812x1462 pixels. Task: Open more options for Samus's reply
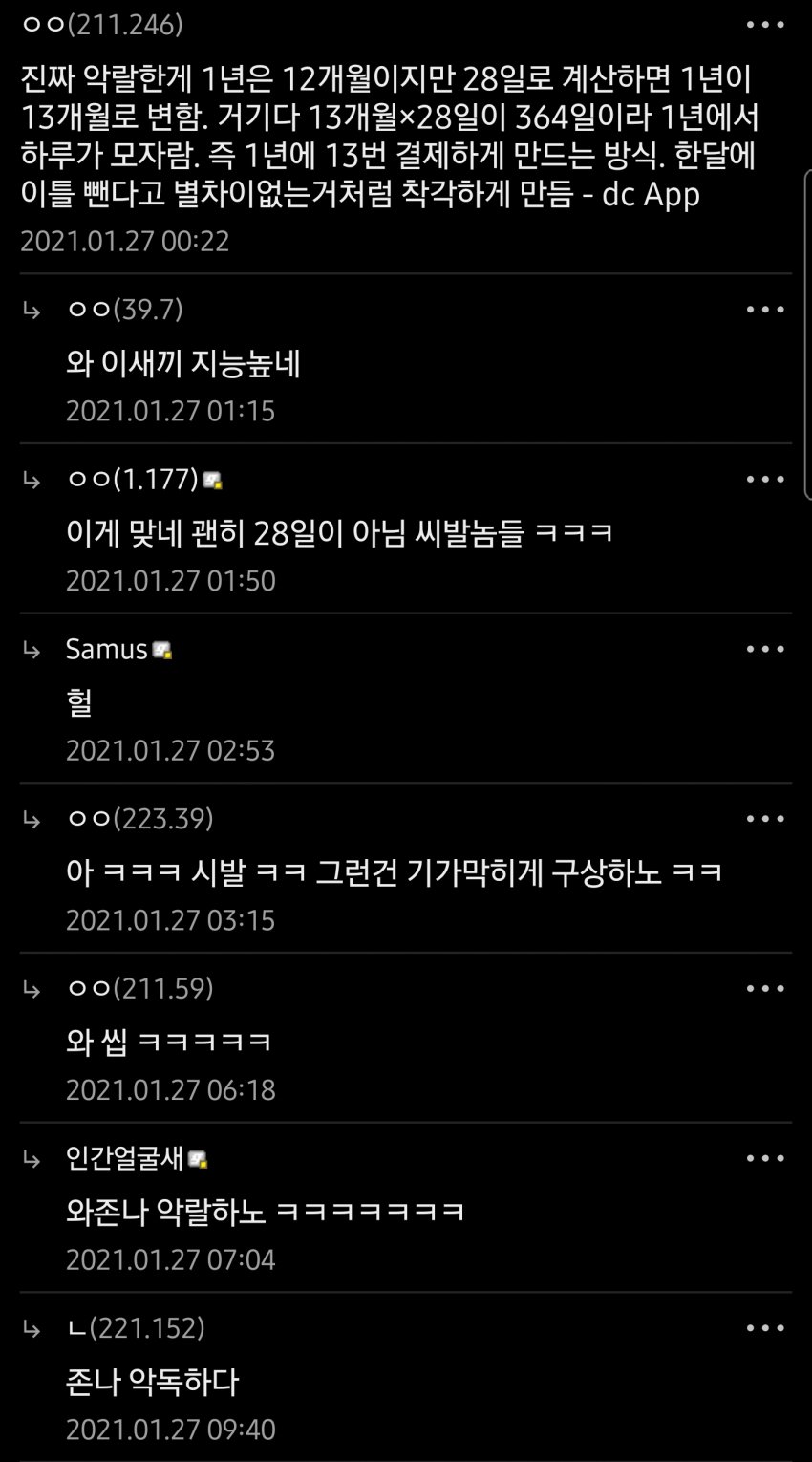[x=765, y=650]
